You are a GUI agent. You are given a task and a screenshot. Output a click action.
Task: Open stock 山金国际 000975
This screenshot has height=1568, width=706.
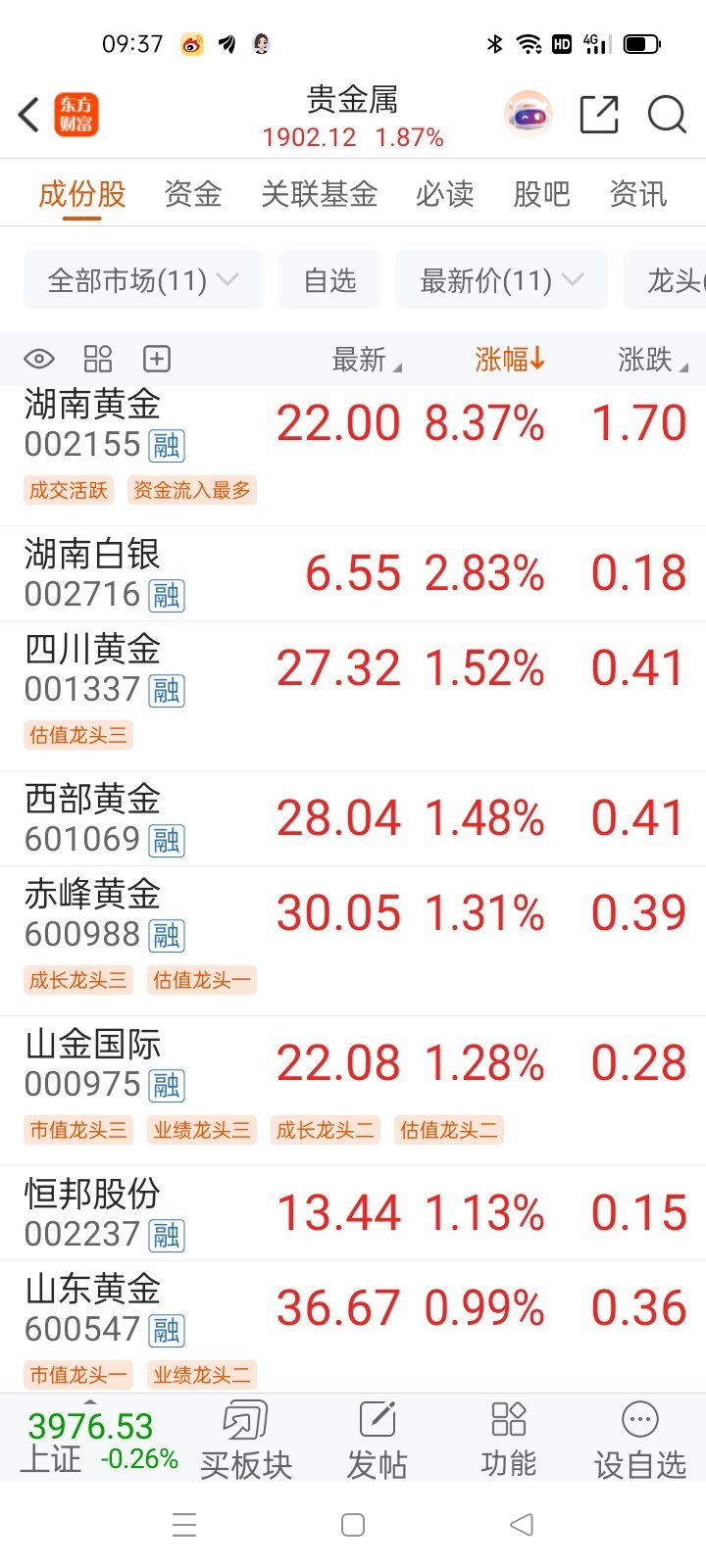pos(93,1063)
